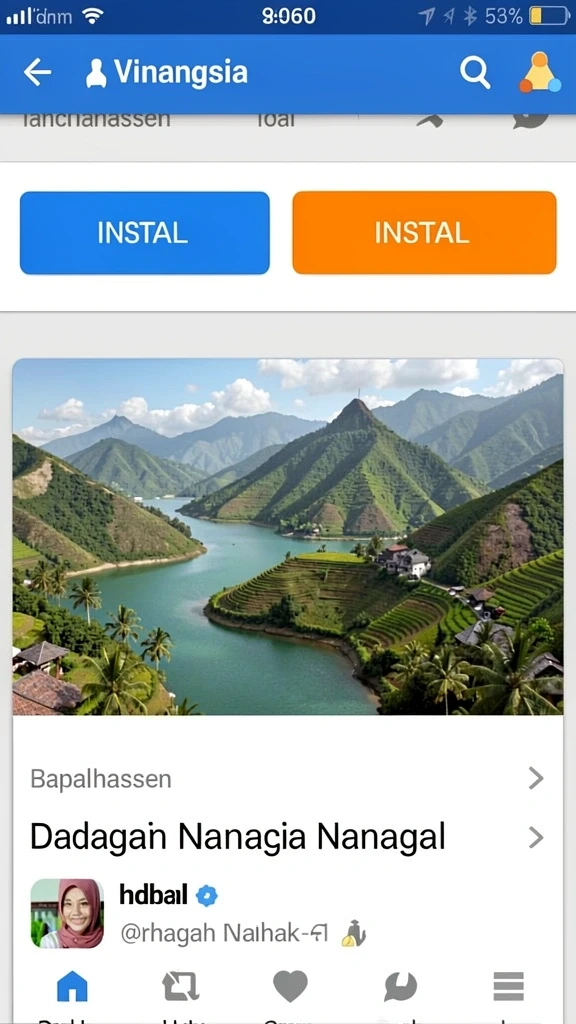The height and width of the screenshot is (1024, 576).
Task: Open the hamburger menu tab
Action: pyautogui.click(x=509, y=986)
